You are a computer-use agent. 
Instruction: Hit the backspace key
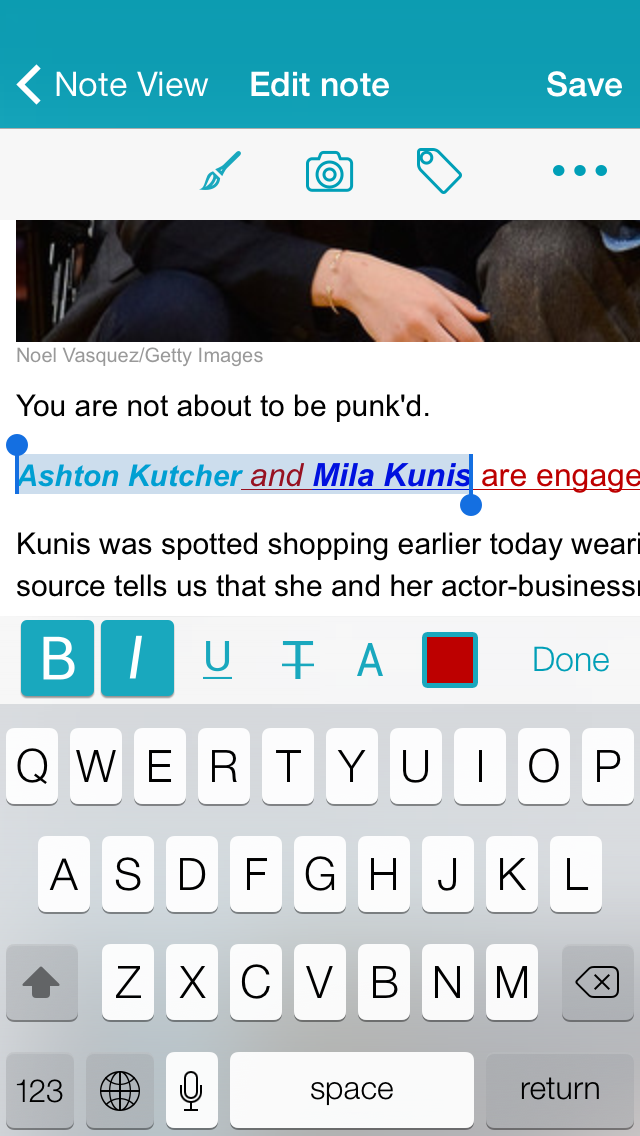click(597, 983)
